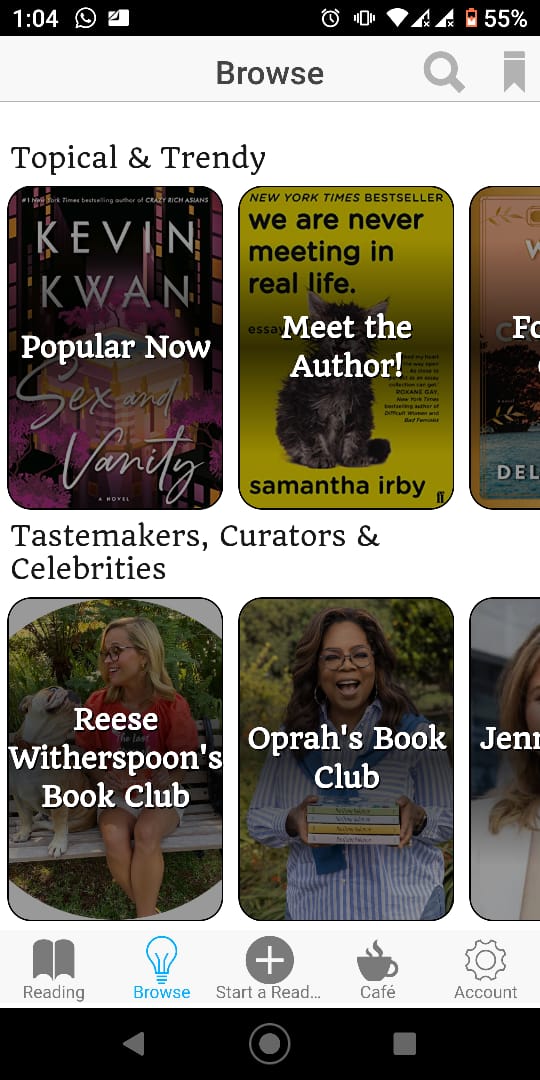
Task: Open Reese Witherspoon's Book Club
Action: click(115, 759)
